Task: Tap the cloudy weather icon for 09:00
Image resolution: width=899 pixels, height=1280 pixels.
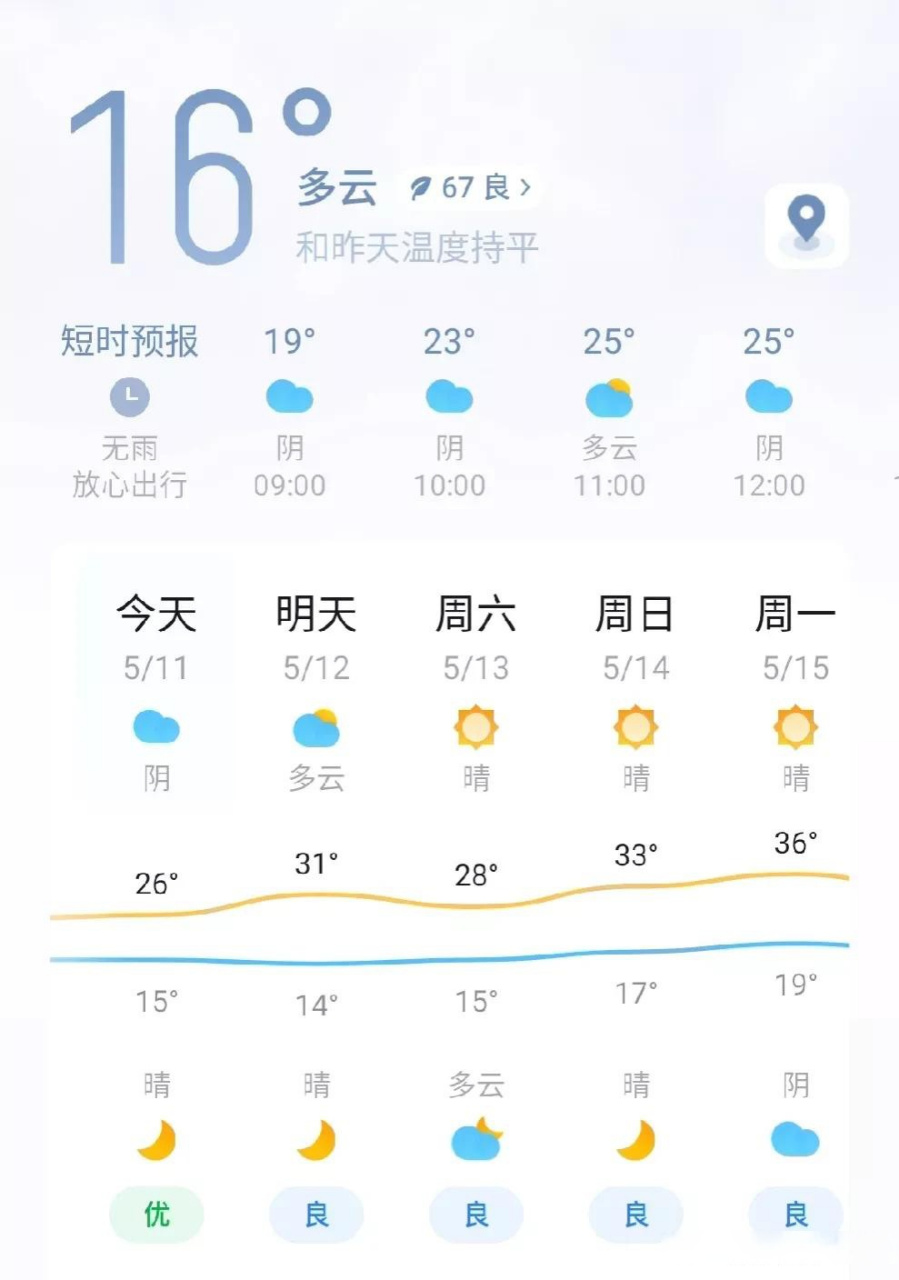Action: (x=289, y=396)
